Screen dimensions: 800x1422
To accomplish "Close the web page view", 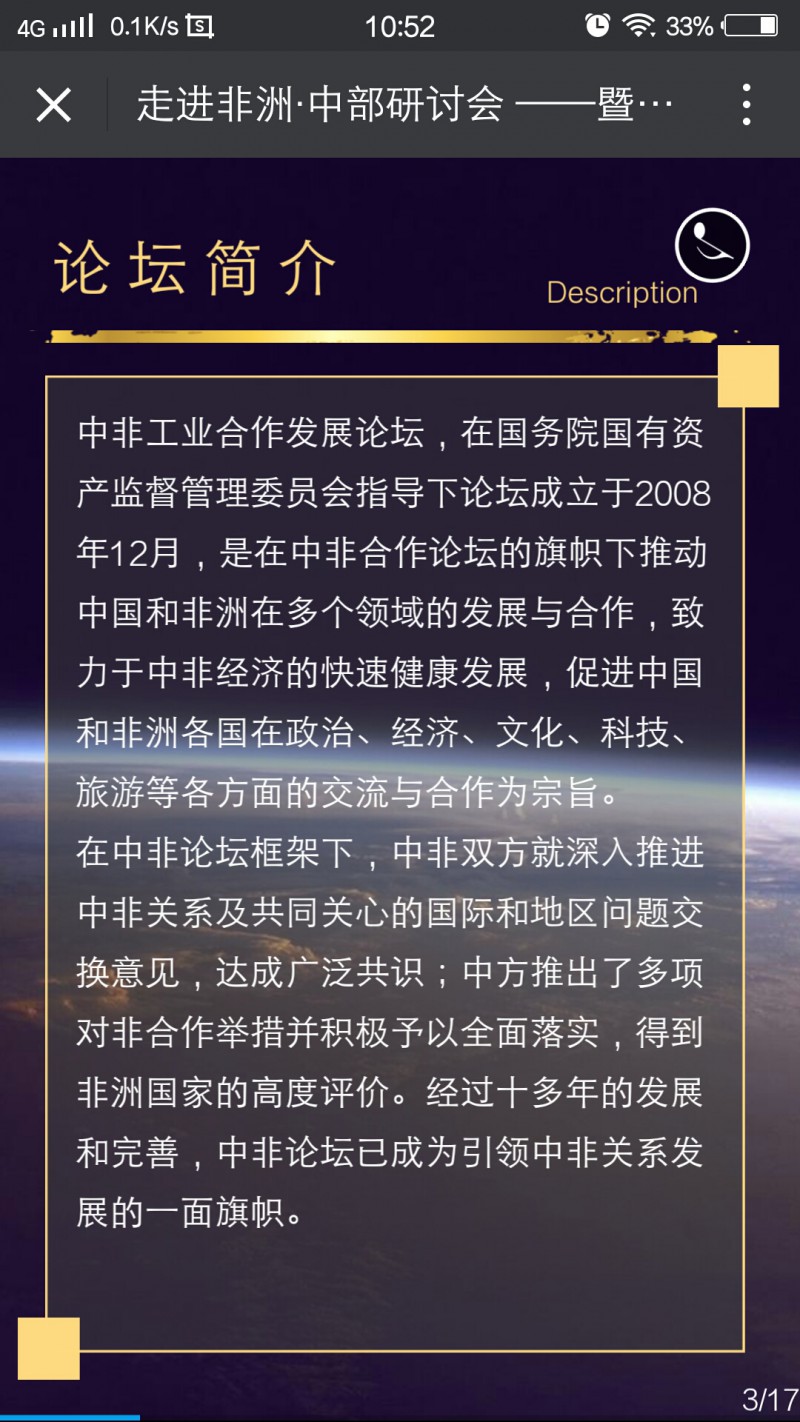I will pos(53,105).
